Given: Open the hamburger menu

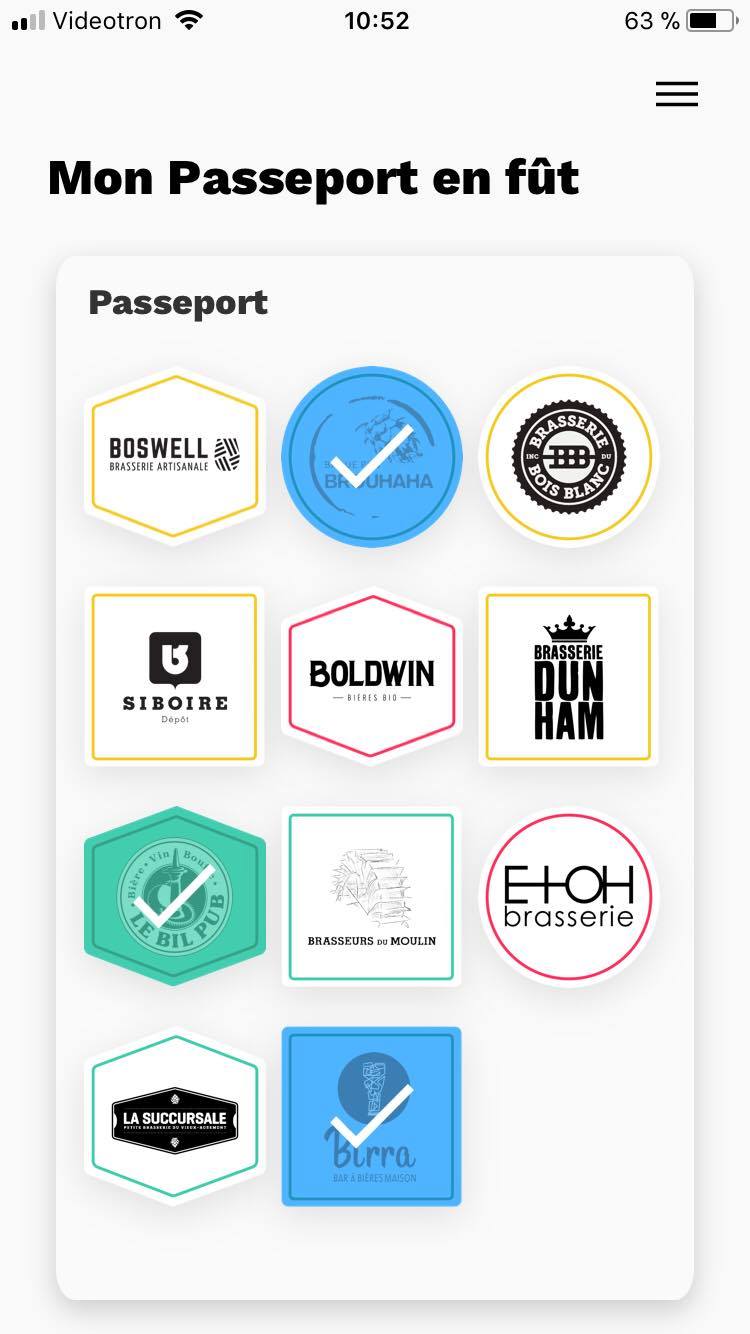Looking at the screenshot, I should click(x=677, y=94).
